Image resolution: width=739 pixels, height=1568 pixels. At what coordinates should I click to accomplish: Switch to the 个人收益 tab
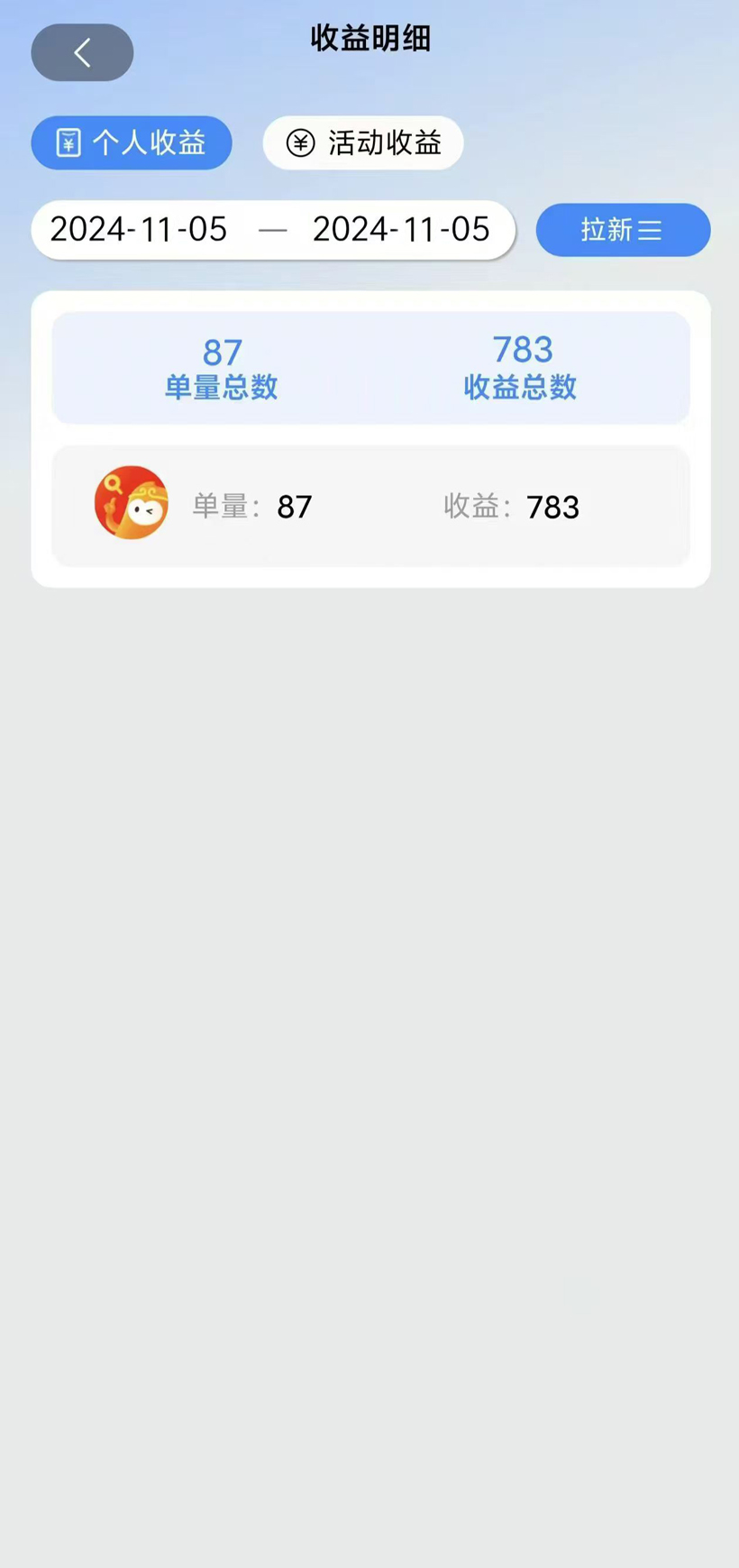[132, 142]
